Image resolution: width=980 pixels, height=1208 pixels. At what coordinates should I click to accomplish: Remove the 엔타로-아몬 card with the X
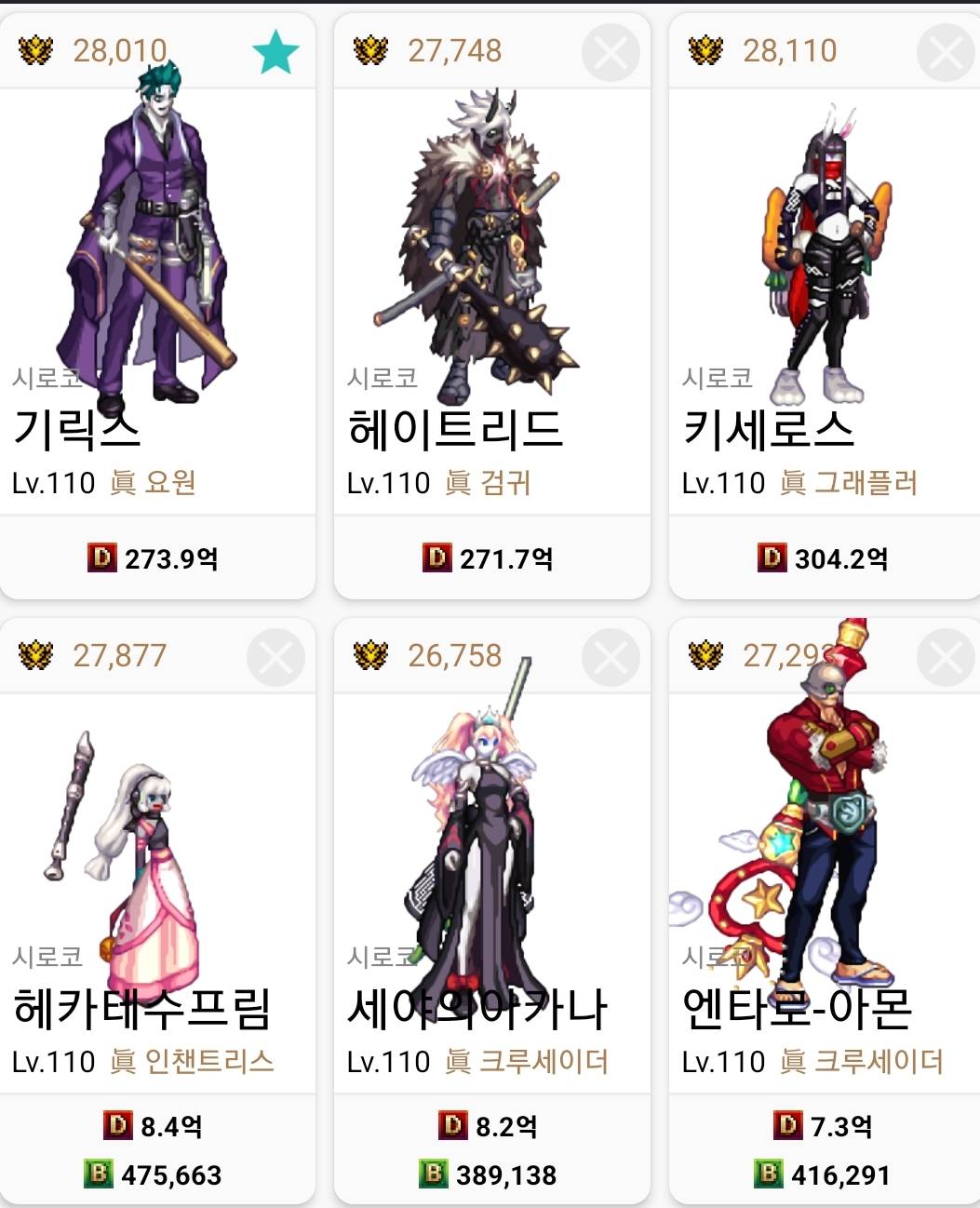pos(946,658)
